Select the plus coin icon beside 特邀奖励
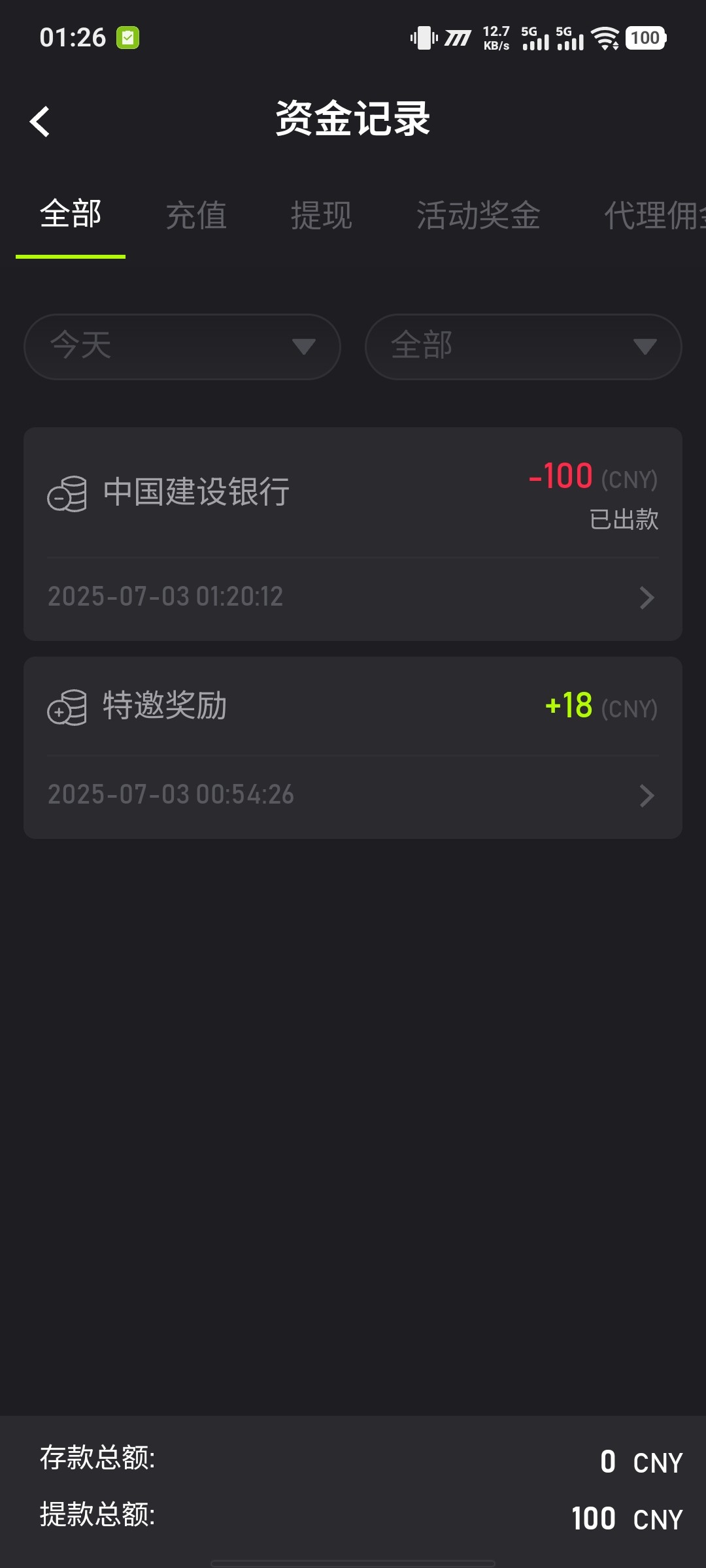The width and height of the screenshot is (706, 1568). tap(66, 707)
